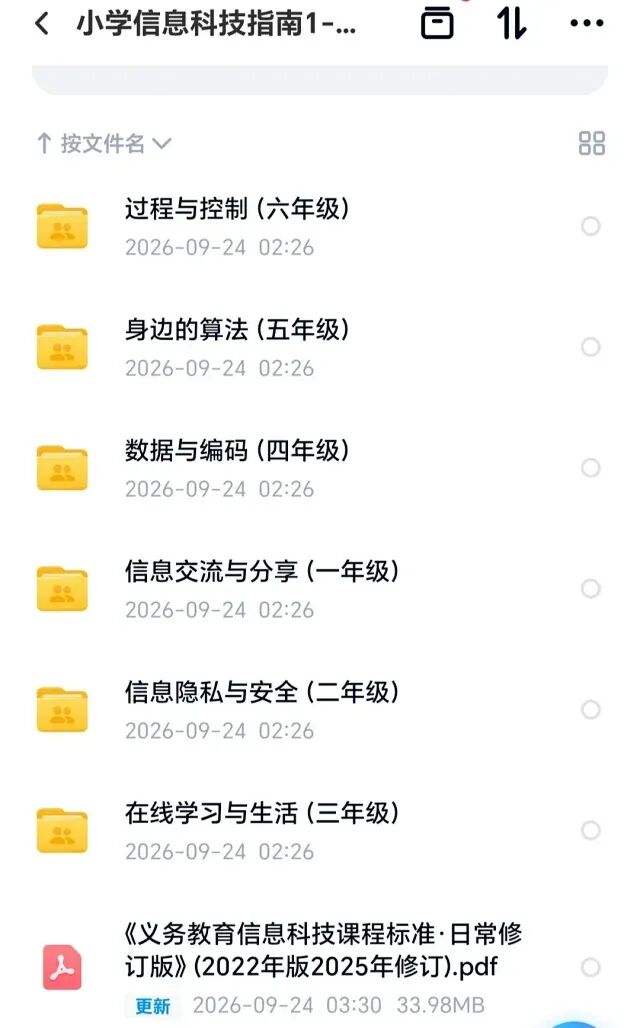Tick the circle beside 数据与编码 (四年级)
The image size is (640, 1028).
591,467
